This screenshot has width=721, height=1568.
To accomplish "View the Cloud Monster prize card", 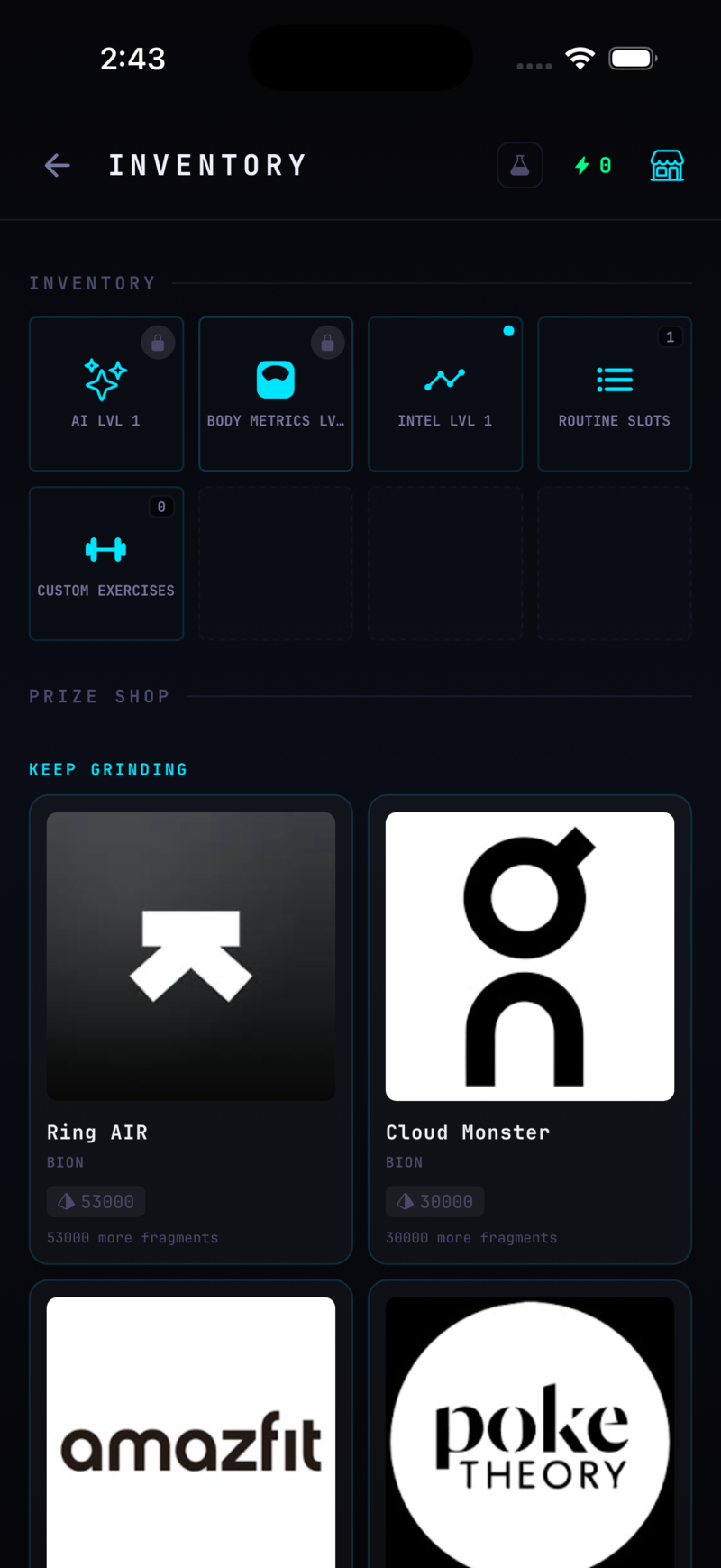I will 530,1028.
